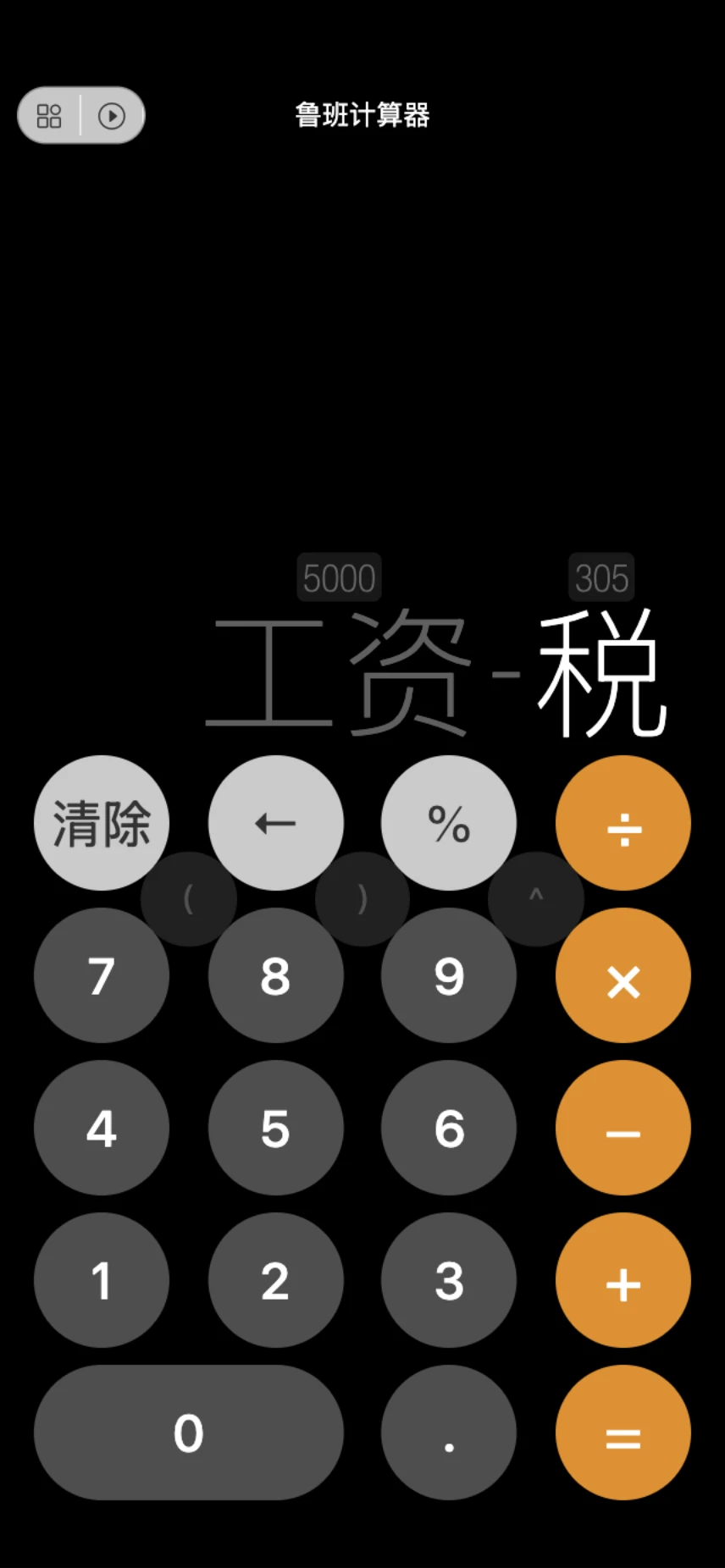Tap the opening parenthesis key

pyautogui.click(x=188, y=897)
